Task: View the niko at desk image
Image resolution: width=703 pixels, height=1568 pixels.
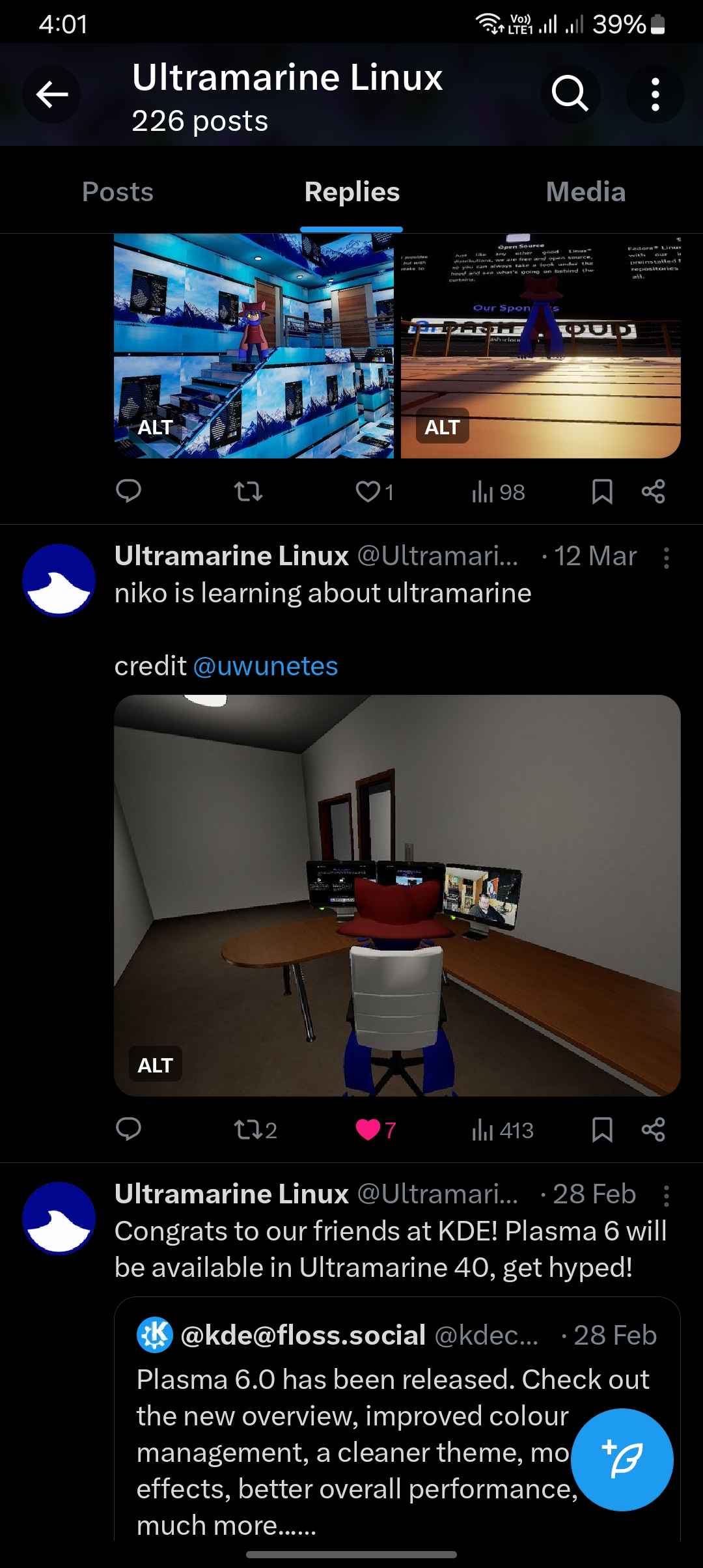Action: pos(397,895)
